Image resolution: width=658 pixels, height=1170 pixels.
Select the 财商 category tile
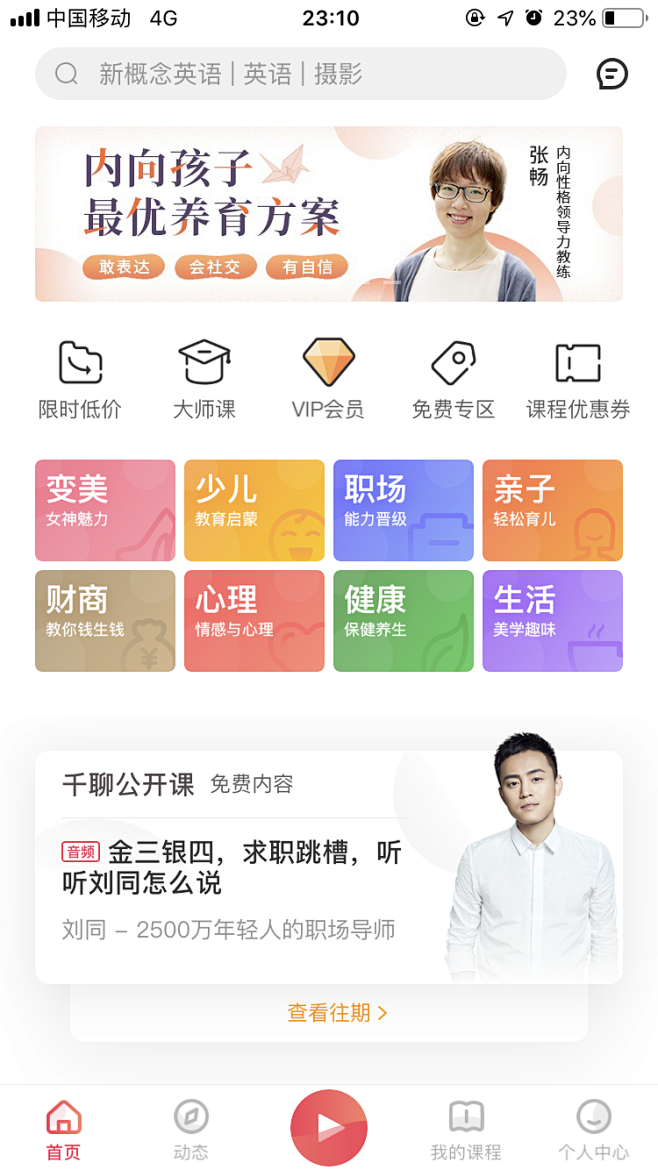point(105,621)
